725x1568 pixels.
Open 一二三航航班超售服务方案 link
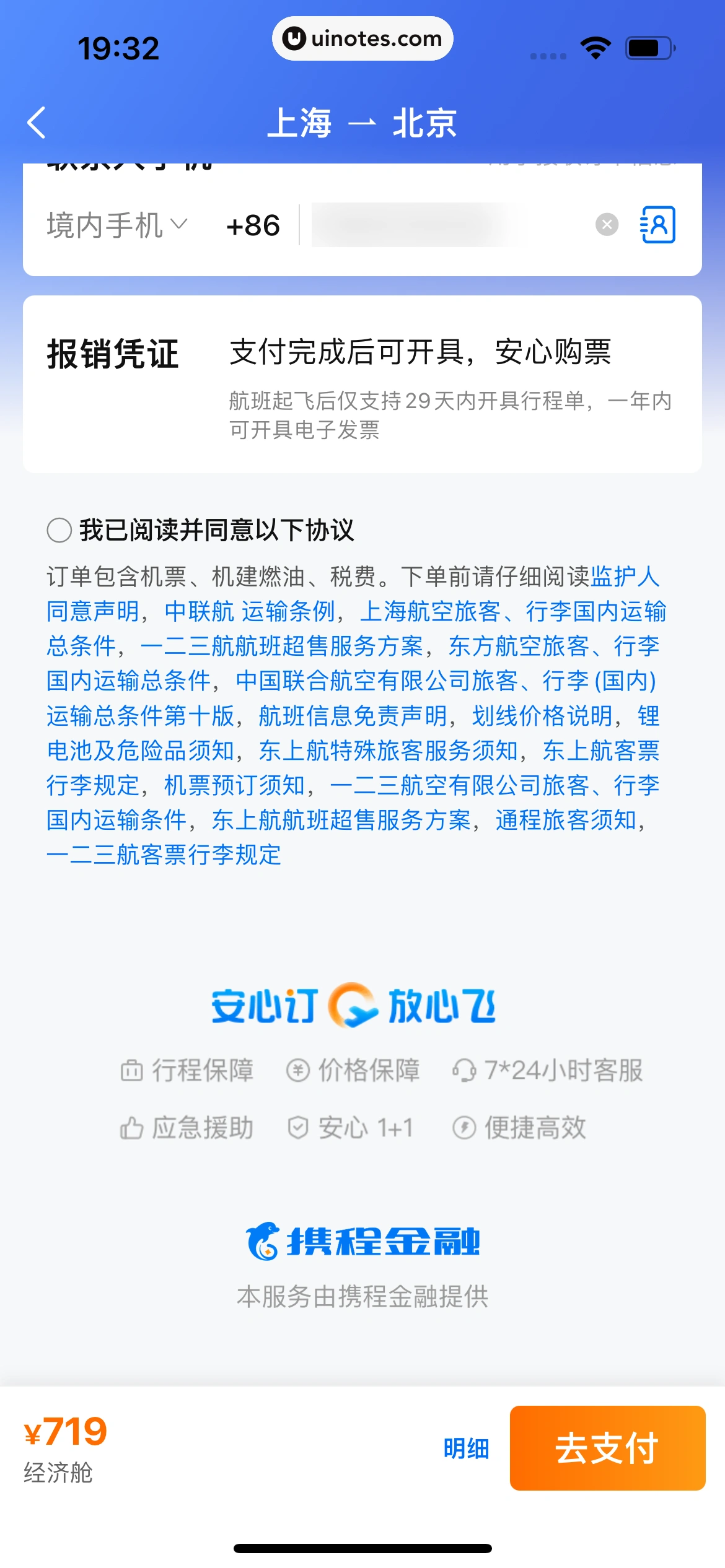point(282,647)
